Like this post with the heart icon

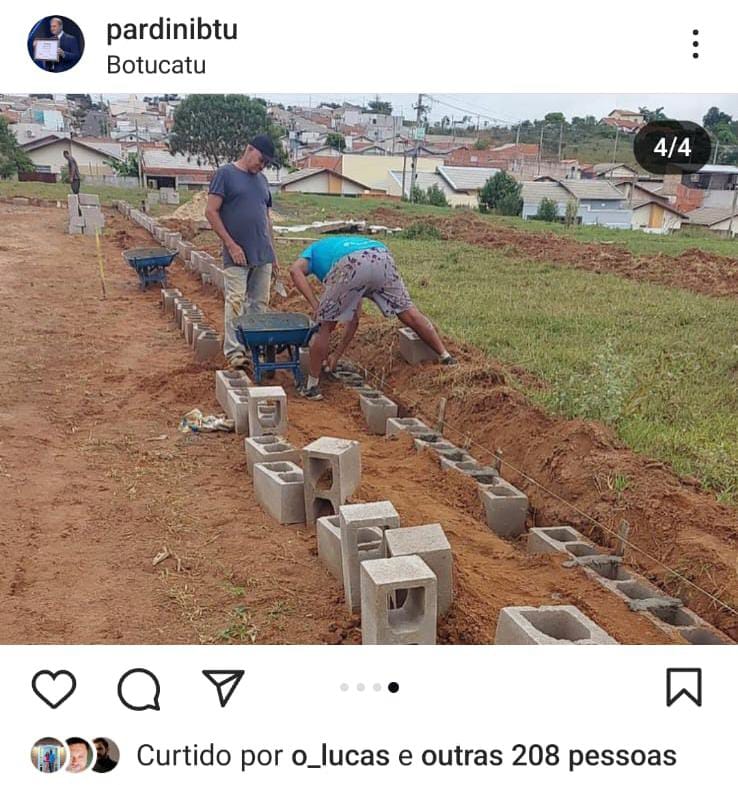pos(54,688)
